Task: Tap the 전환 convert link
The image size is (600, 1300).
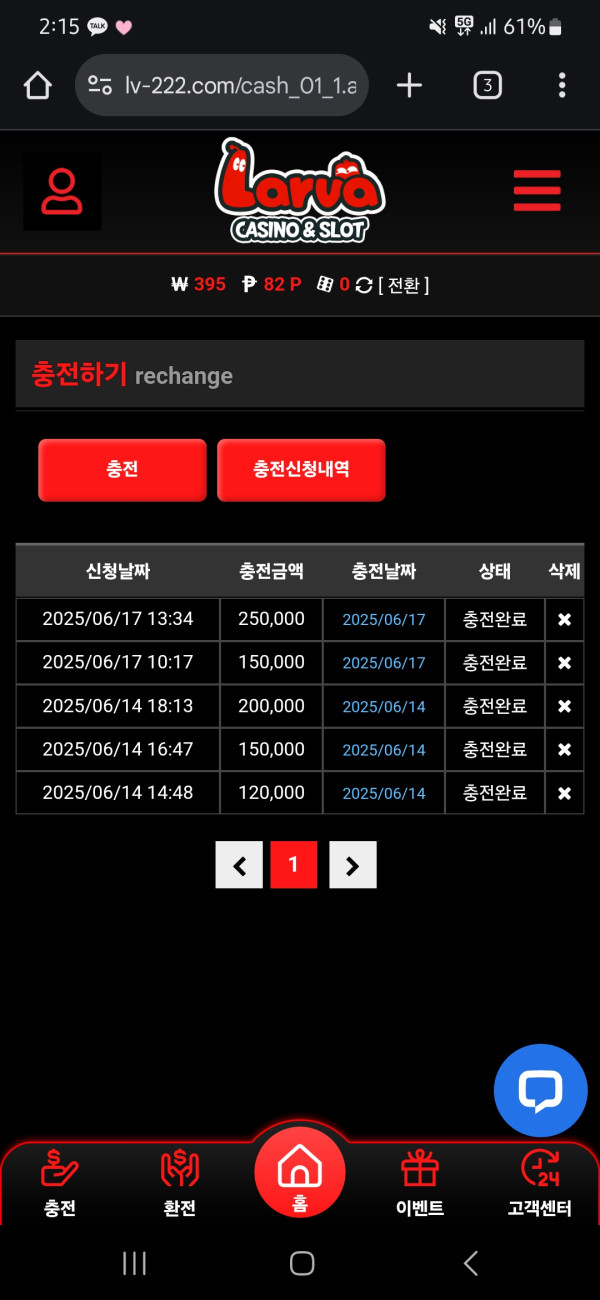Action: click(x=404, y=285)
